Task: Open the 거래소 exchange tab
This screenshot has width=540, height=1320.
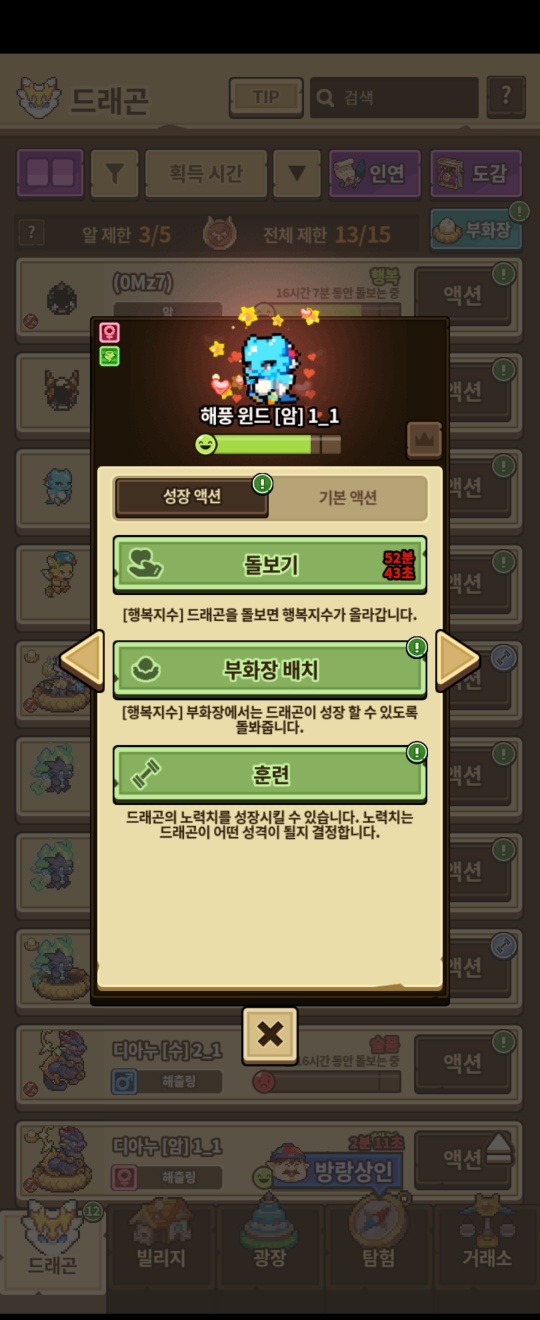Action: [x=487, y=1236]
